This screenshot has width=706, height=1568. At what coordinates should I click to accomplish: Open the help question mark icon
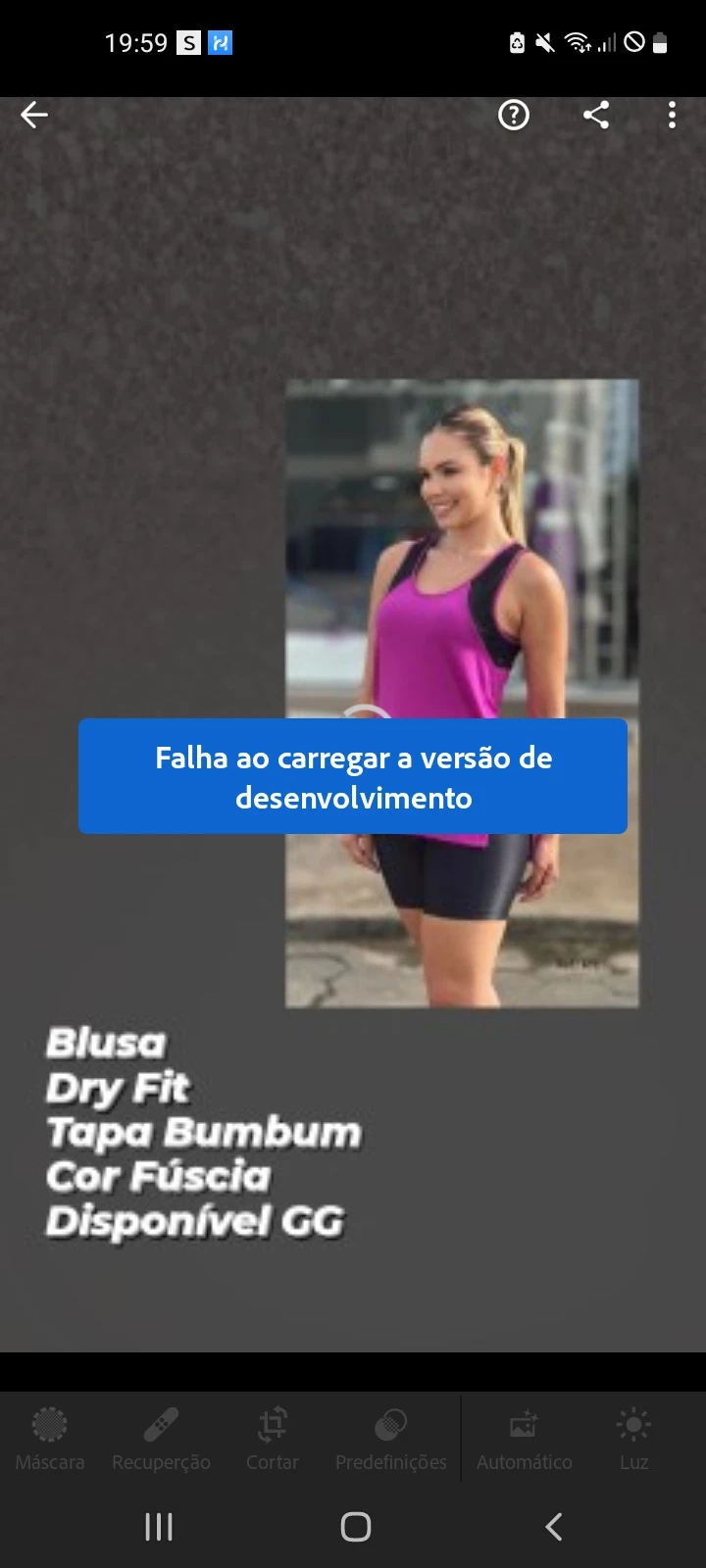pyautogui.click(x=514, y=116)
